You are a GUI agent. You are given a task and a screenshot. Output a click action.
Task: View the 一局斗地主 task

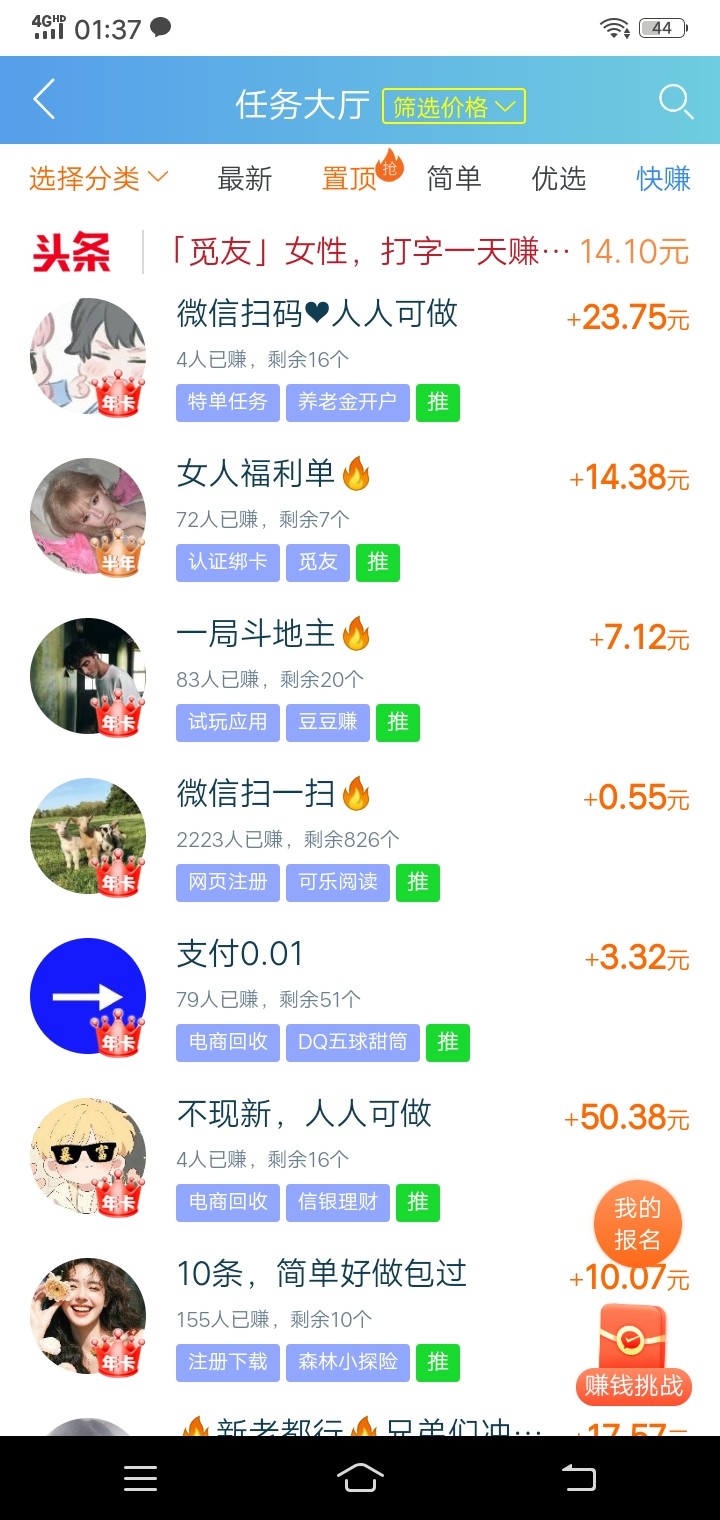click(257, 634)
